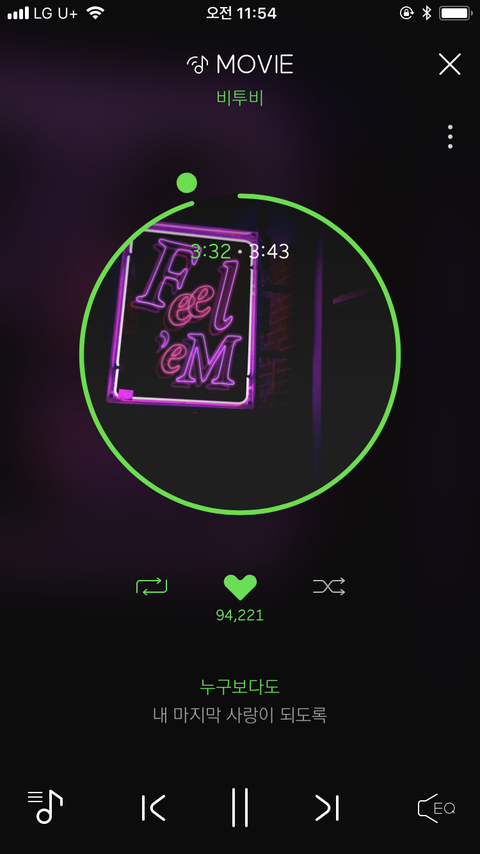Screen dimensions: 480x854
Task: Skip back to the previous track
Action: point(153,808)
